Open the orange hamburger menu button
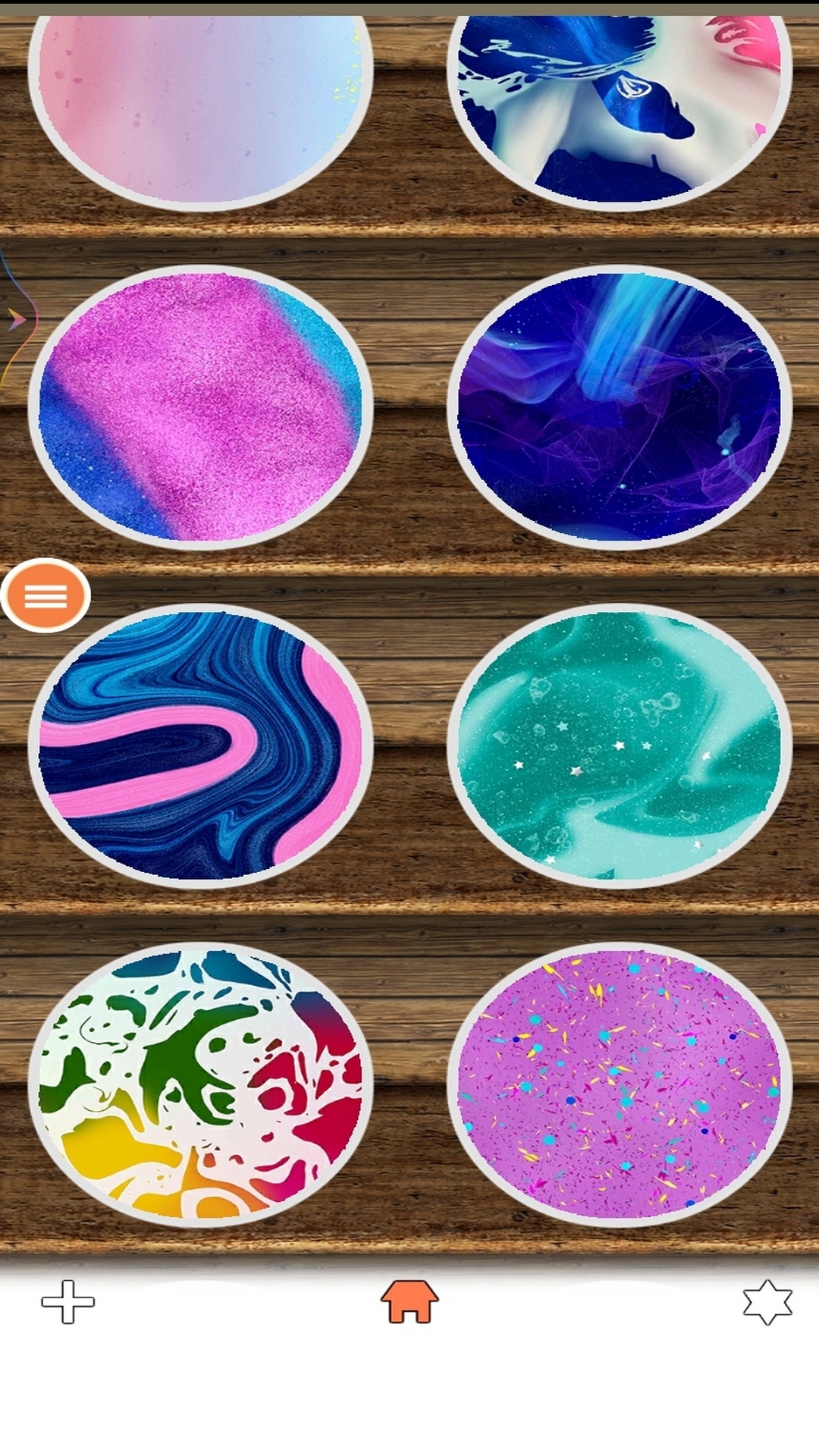Viewport: 819px width, 1456px height. (45, 596)
